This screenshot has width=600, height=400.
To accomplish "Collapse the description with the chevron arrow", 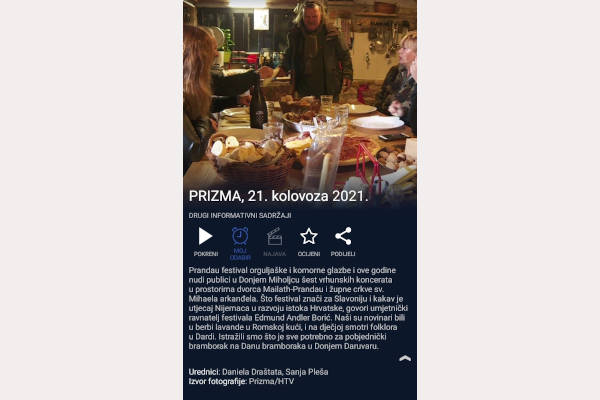I will pos(405,358).
